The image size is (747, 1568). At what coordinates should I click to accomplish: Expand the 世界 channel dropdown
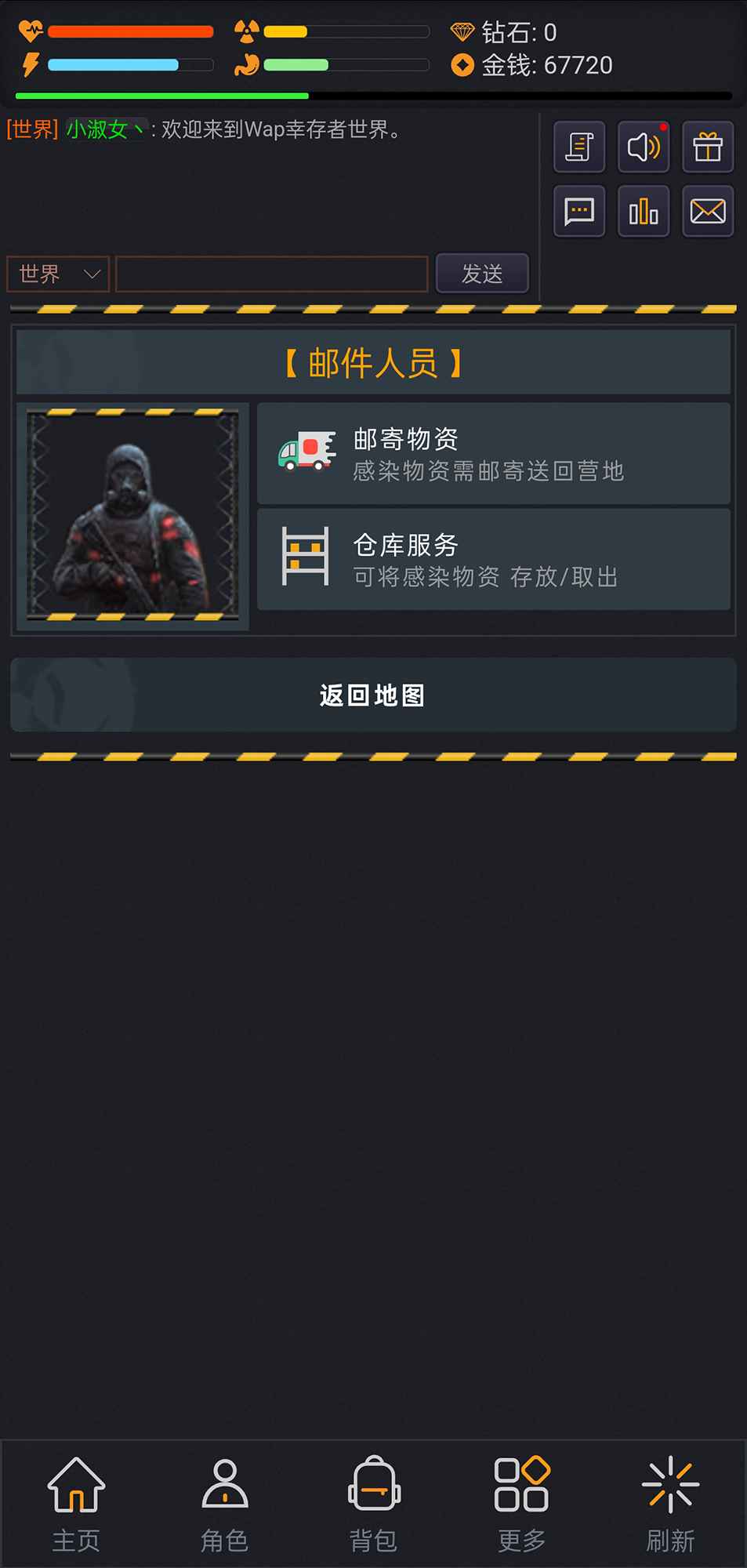pyautogui.click(x=58, y=274)
